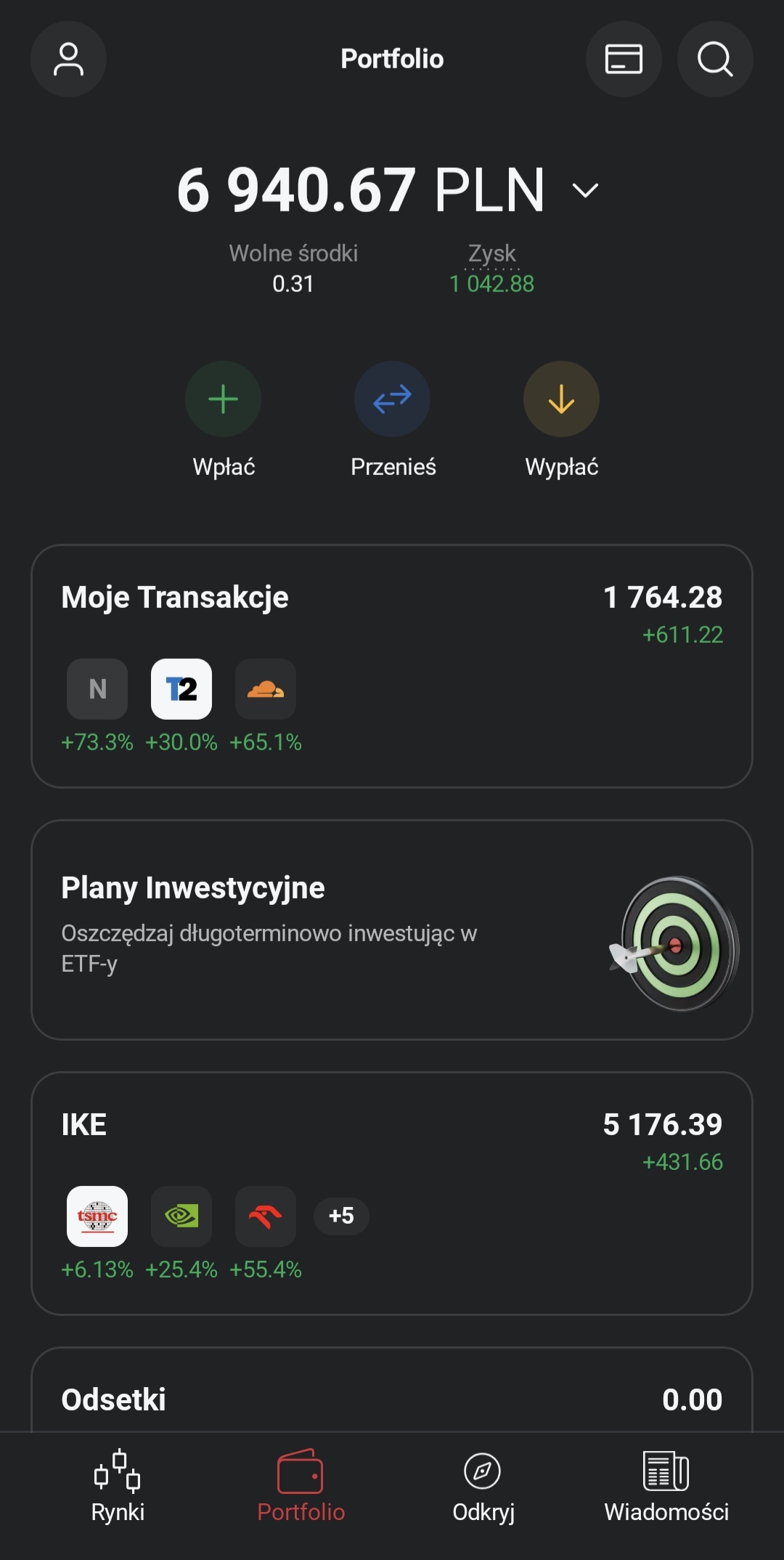The height and width of the screenshot is (1560, 784).
Task: Open the search magnifier
Action: pyautogui.click(x=715, y=59)
